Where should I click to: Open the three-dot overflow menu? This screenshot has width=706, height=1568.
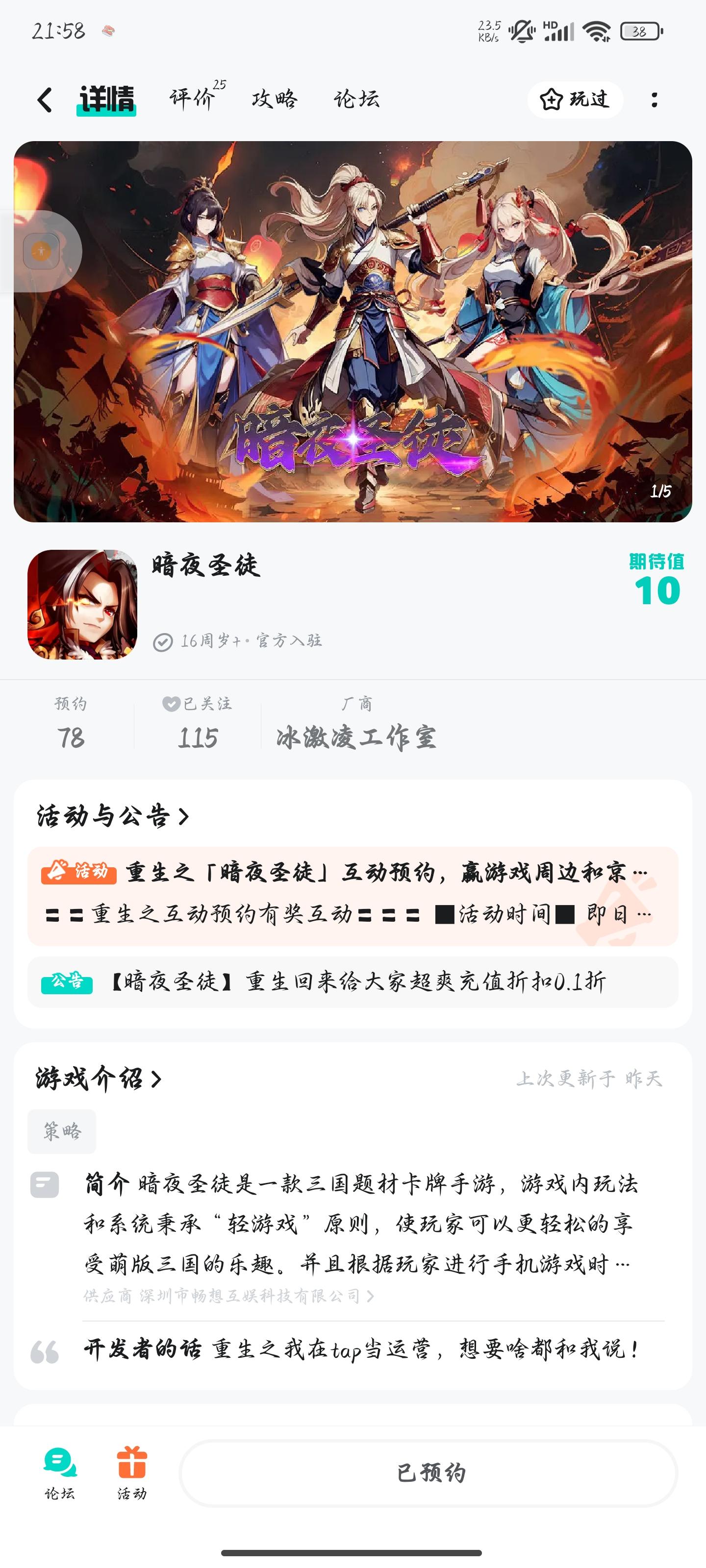[x=653, y=99]
